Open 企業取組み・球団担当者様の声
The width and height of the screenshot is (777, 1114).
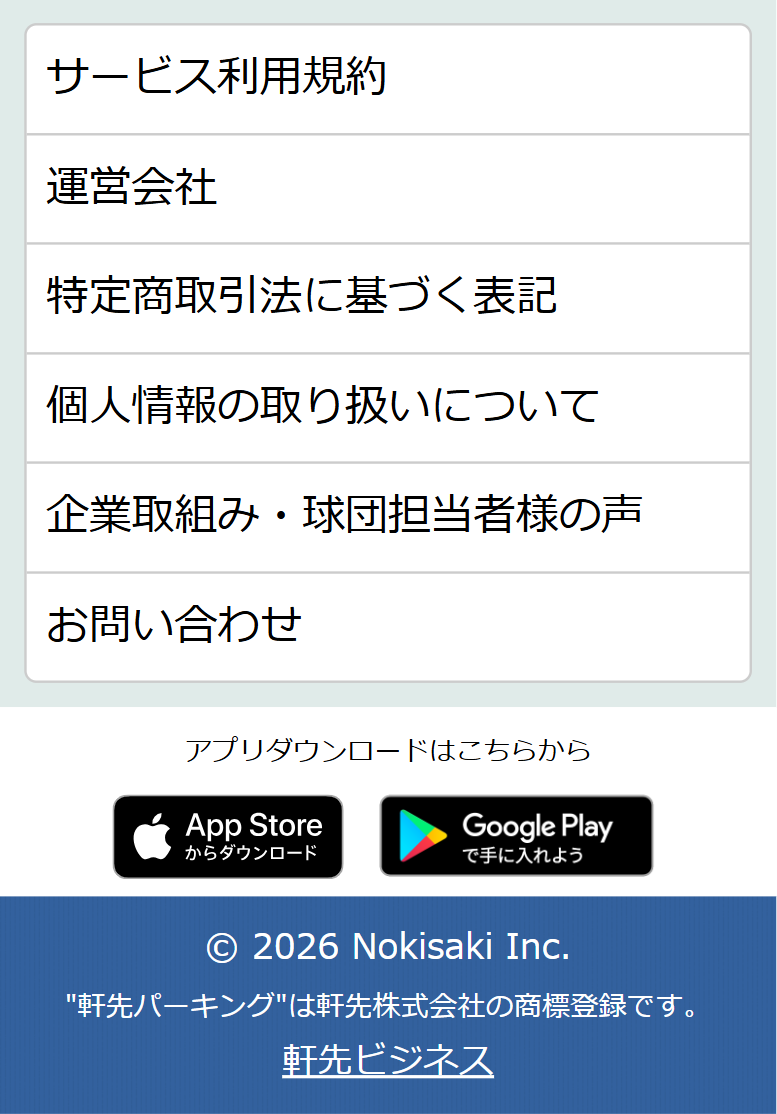point(387,517)
